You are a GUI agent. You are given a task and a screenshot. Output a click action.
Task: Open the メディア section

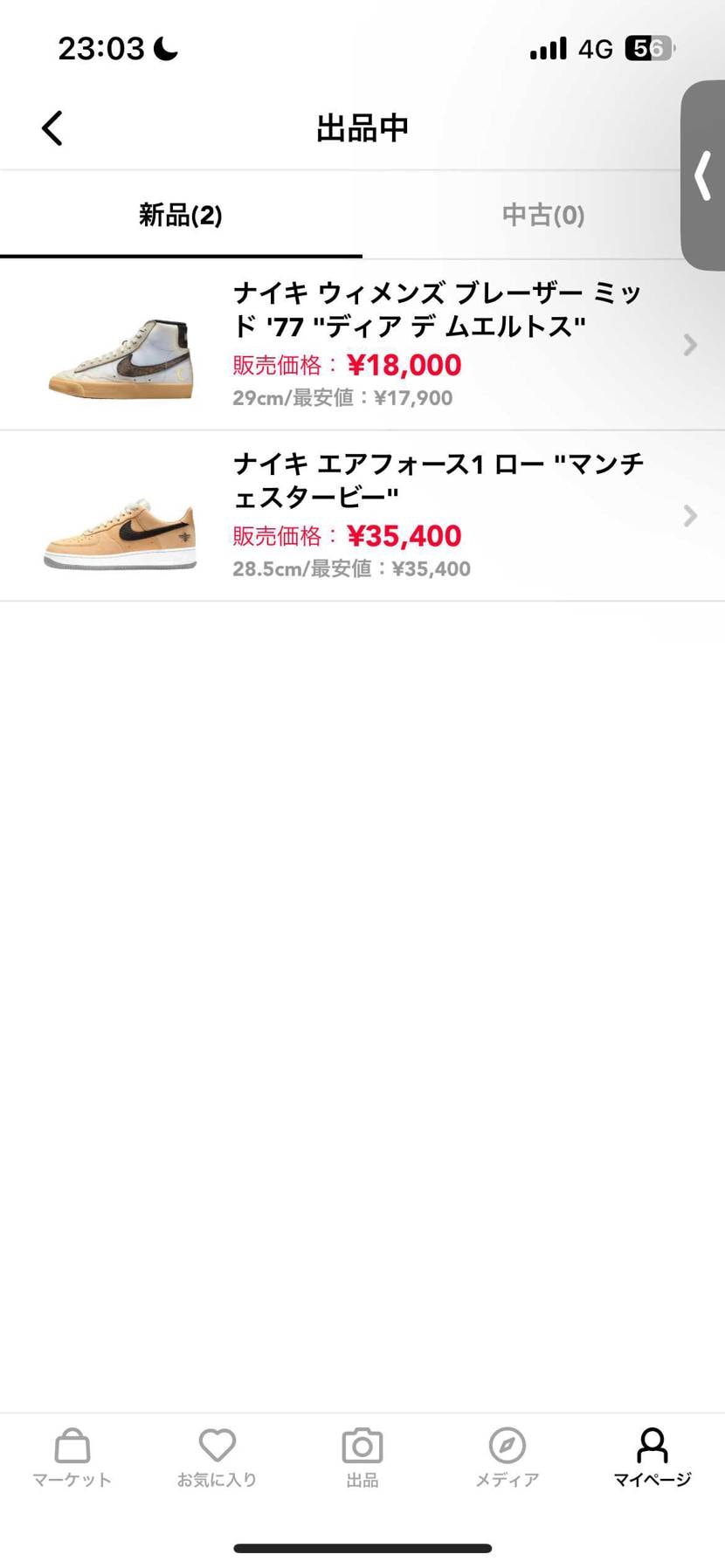(507, 1458)
